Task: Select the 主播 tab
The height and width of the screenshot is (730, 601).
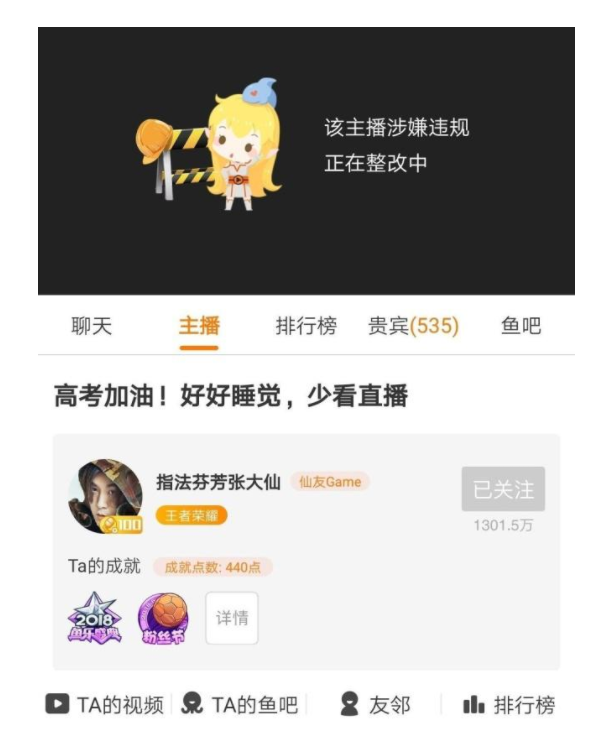Action: [x=199, y=326]
